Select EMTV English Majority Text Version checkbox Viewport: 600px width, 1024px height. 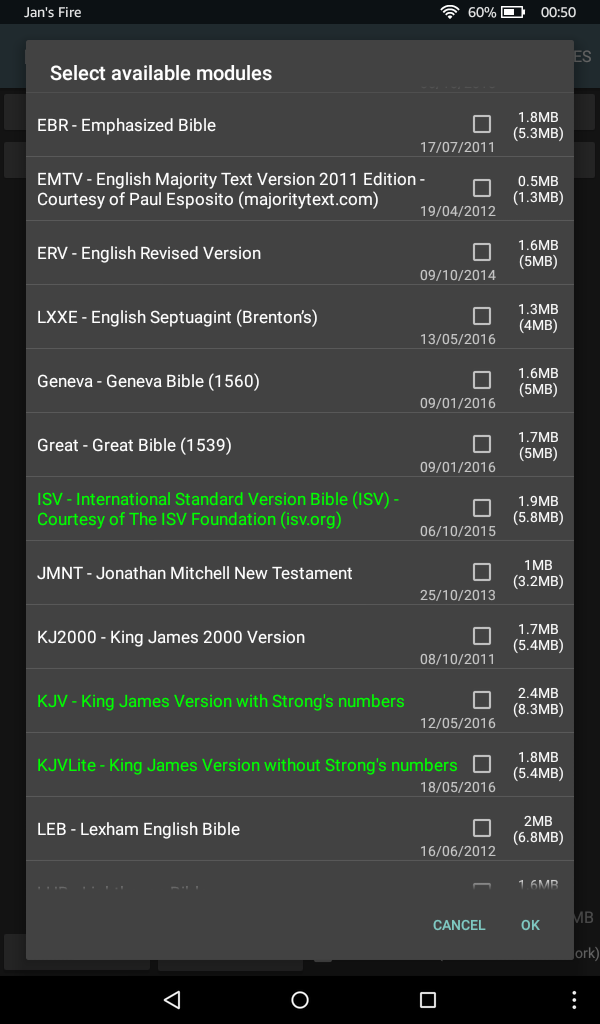pyautogui.click(x=482, y=188)
